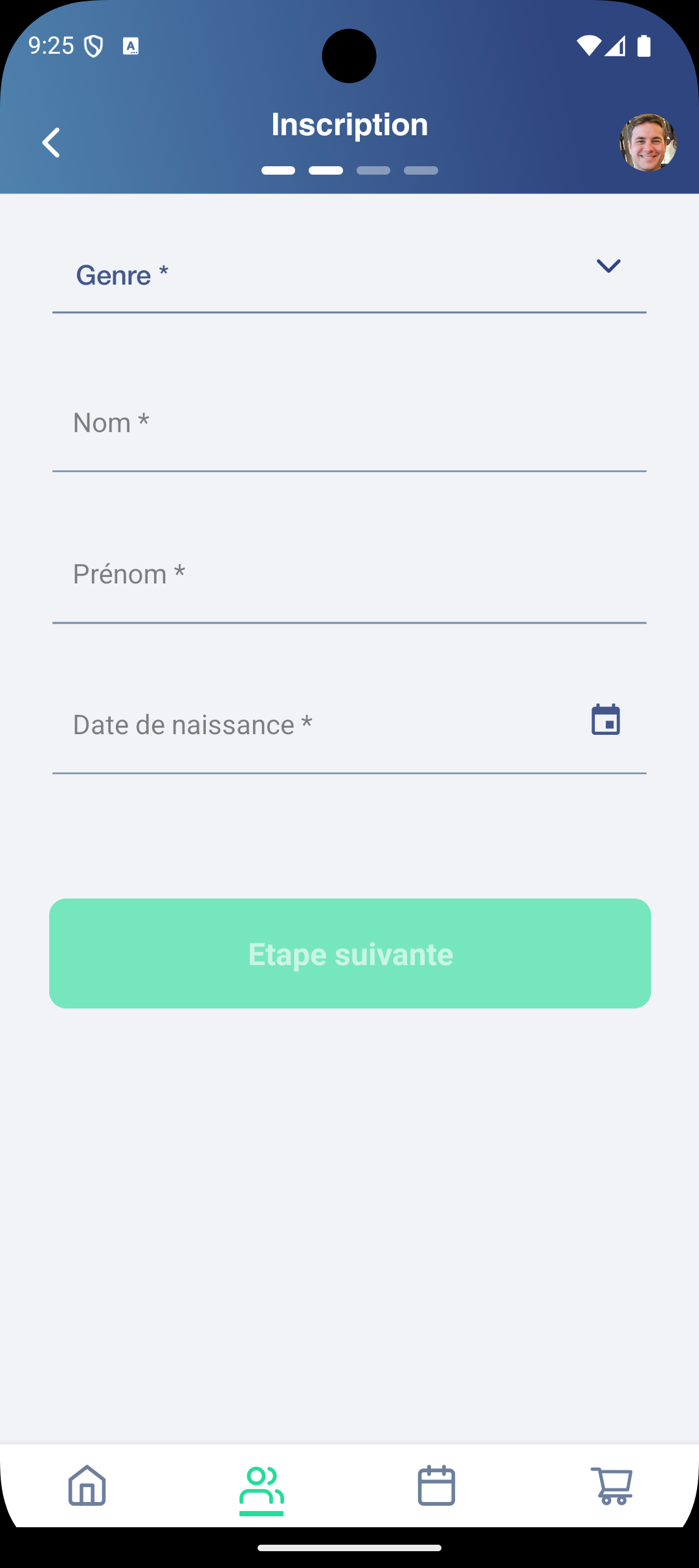Open the people tab in bottom navigation
This screenshot has height=1568, width=699.
pos(261,1486)
